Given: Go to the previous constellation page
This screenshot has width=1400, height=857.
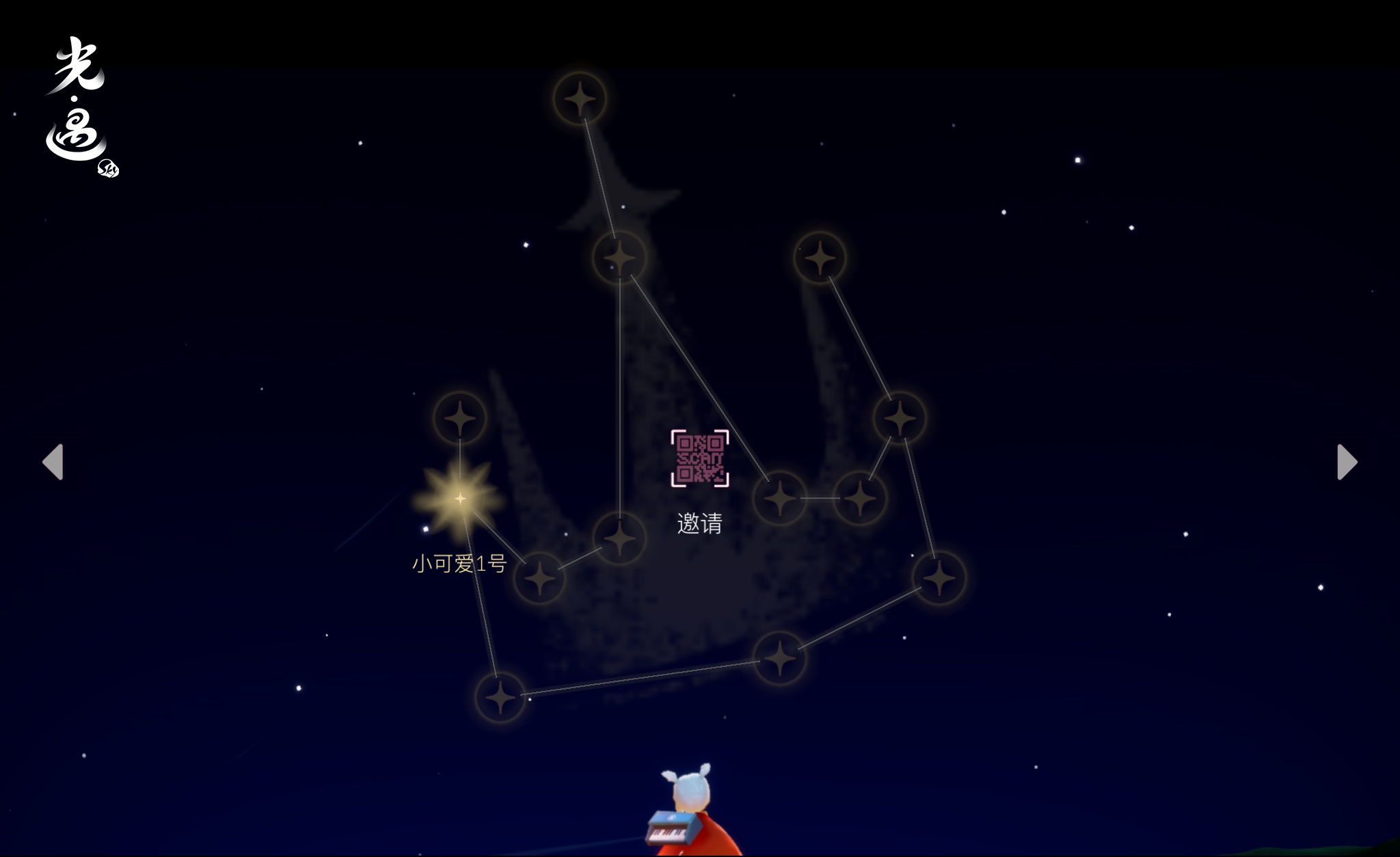Looking at the screenshot, I should (x=53, y=462).
